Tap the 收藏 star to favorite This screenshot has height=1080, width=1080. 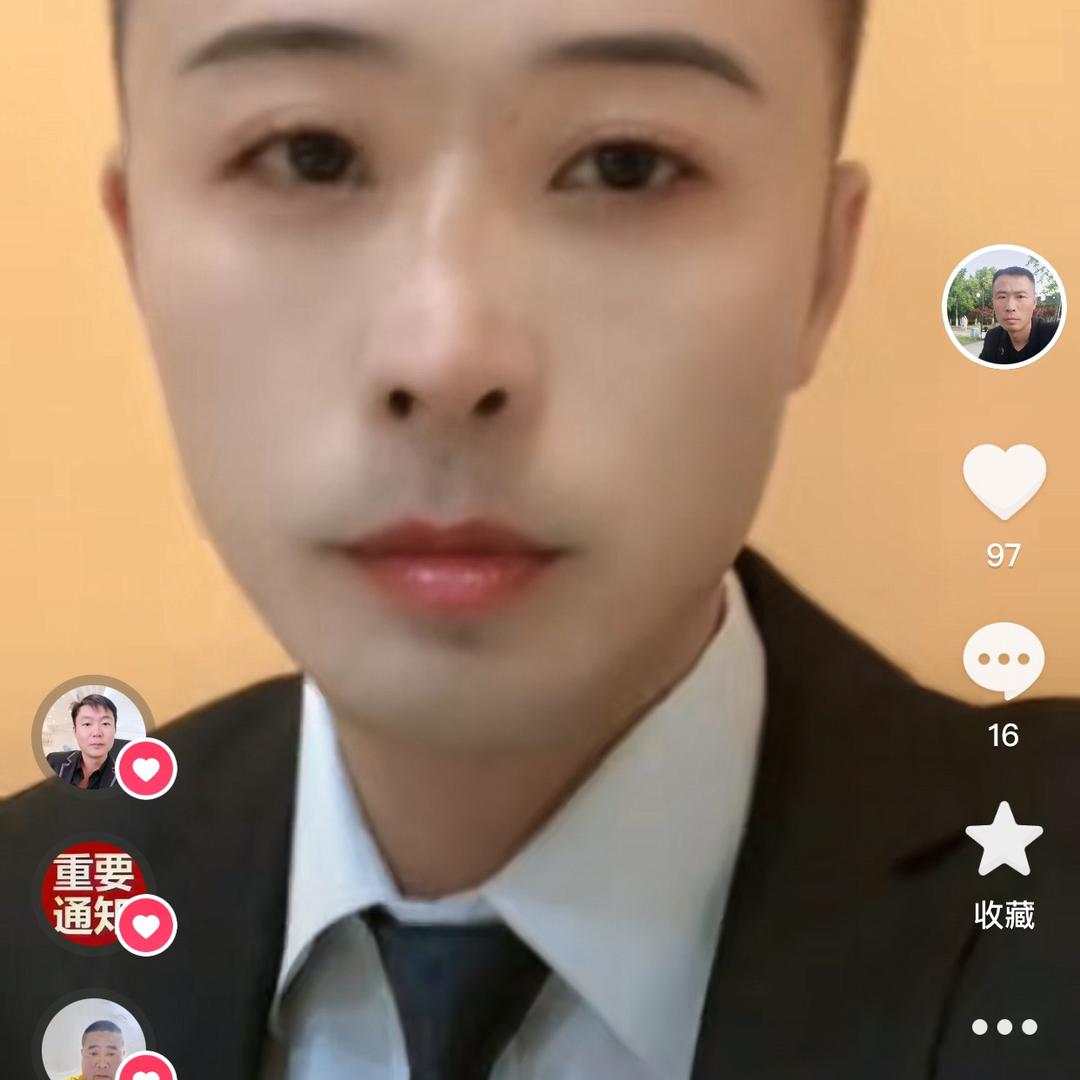tap(1004, 840)
